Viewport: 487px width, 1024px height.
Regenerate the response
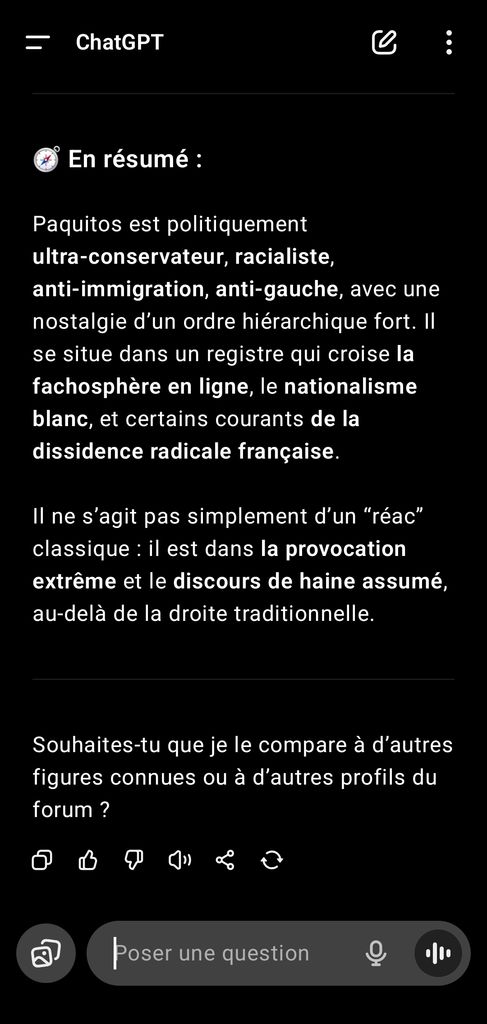[x=272, y=861]
